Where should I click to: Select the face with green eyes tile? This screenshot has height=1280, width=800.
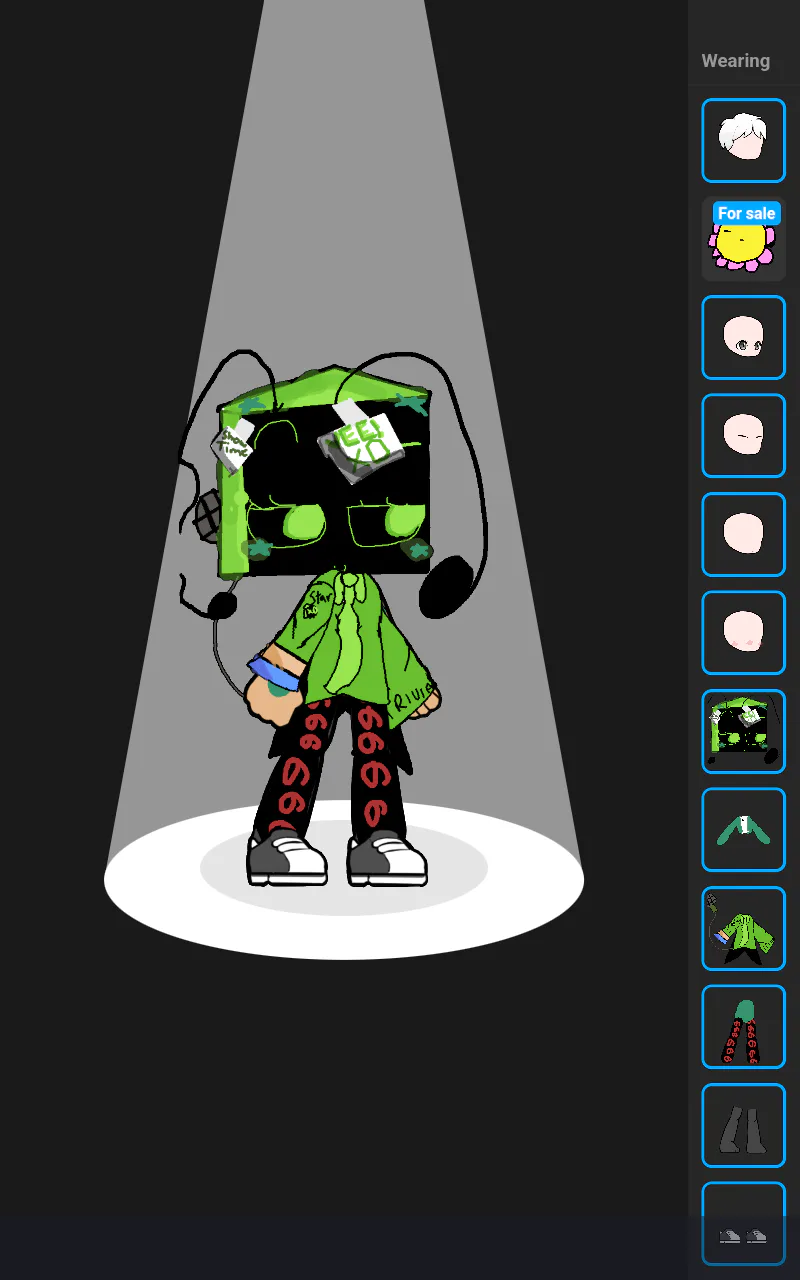coord(743,337)
